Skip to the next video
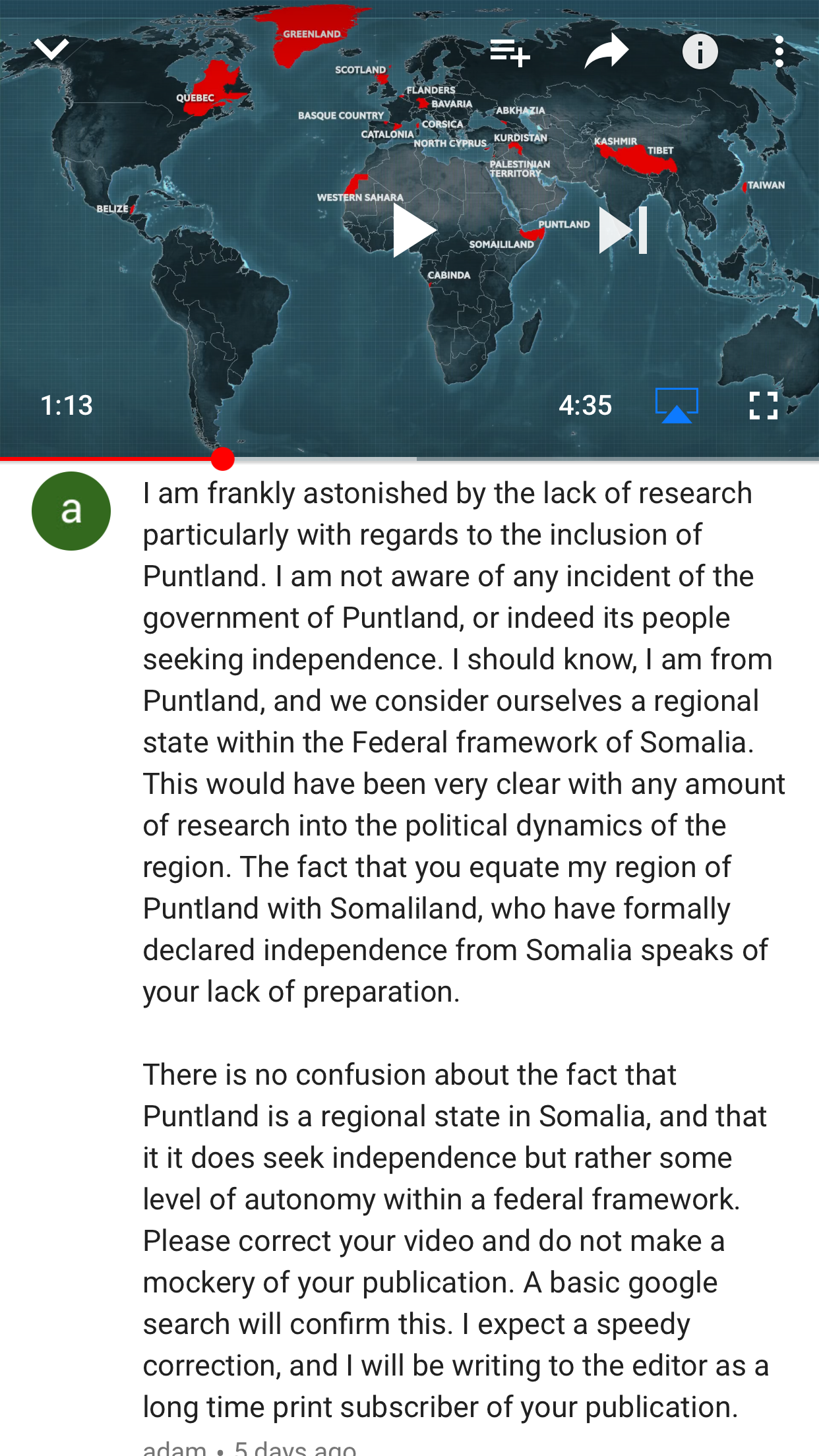This screenshot has height=1456, width=819. [623, 230]
